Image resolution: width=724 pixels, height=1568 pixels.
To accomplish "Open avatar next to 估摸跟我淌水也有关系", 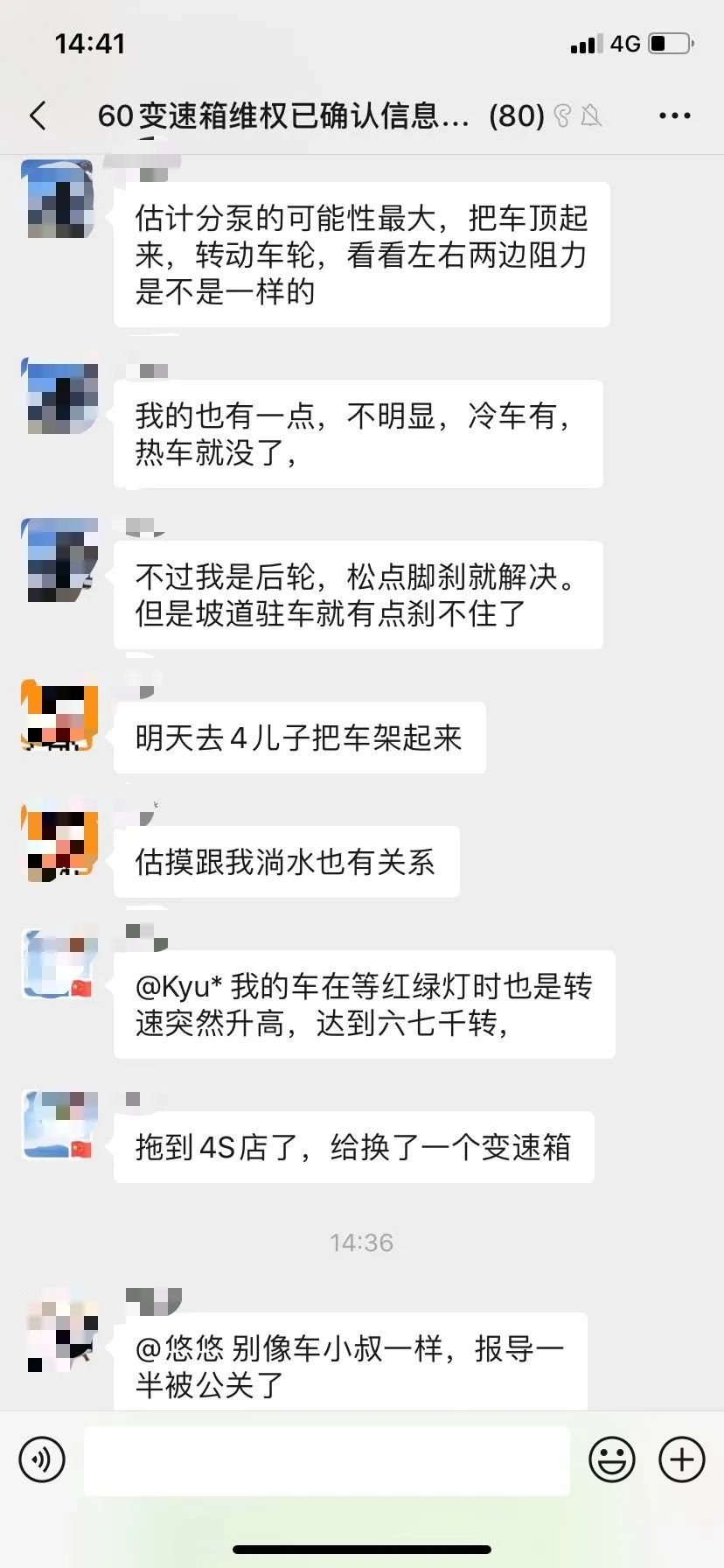I will click(x=59, y=842).
